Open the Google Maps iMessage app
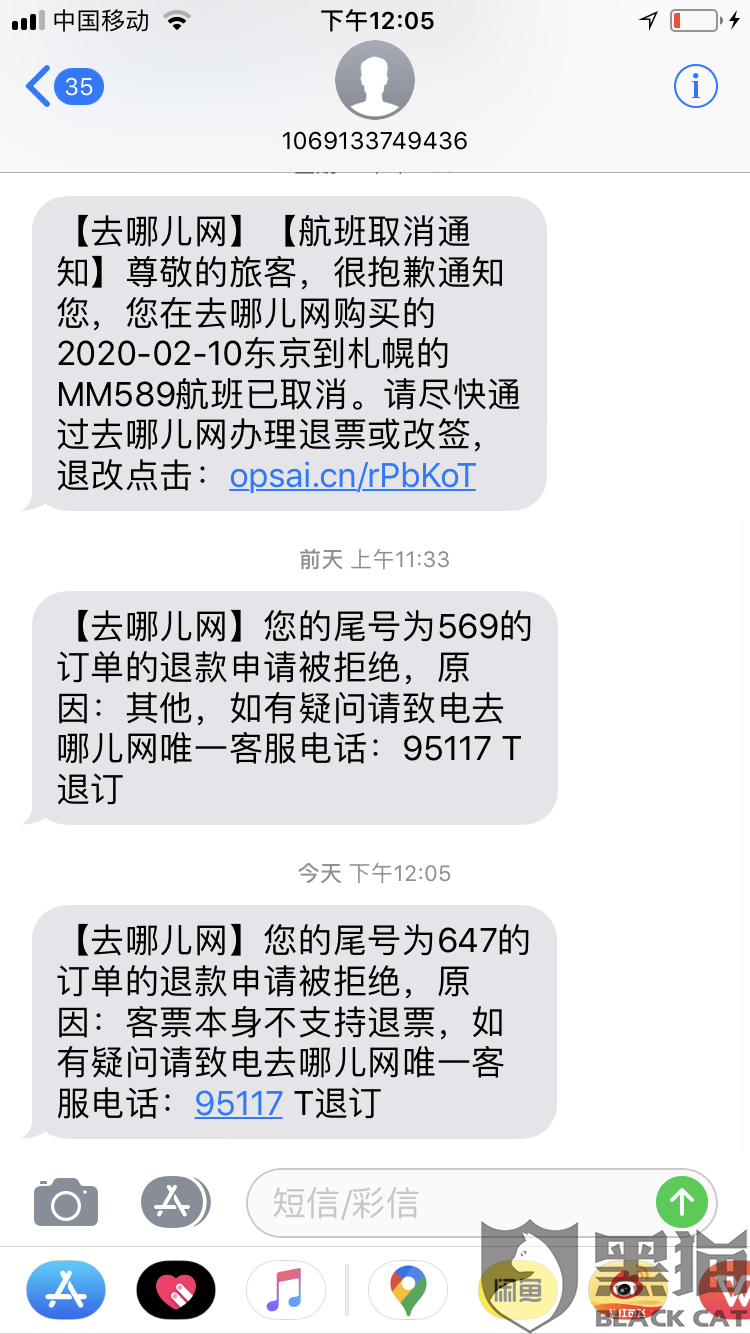The image size is (750, 1334). (407, 1289)
